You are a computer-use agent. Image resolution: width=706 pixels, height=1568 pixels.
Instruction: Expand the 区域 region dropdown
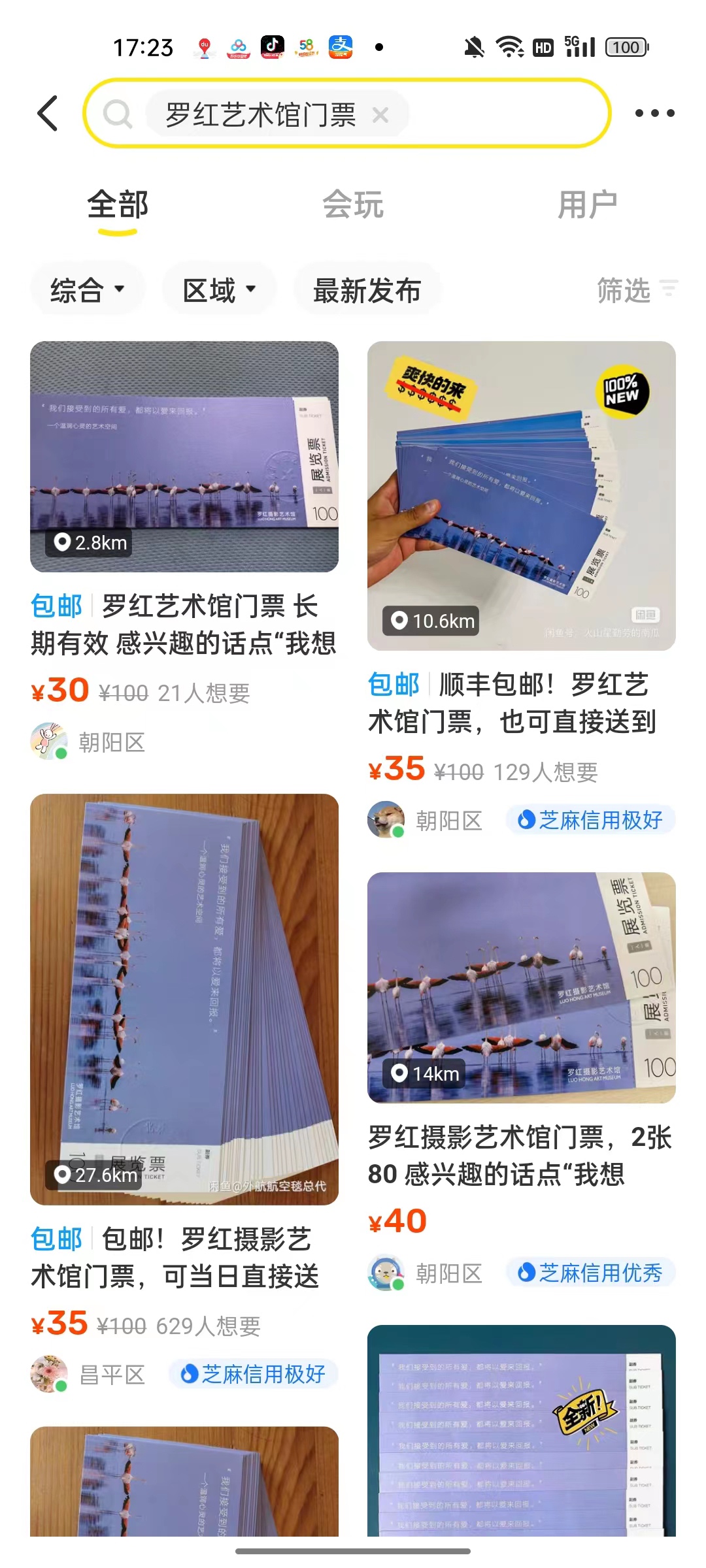(220, 289)
